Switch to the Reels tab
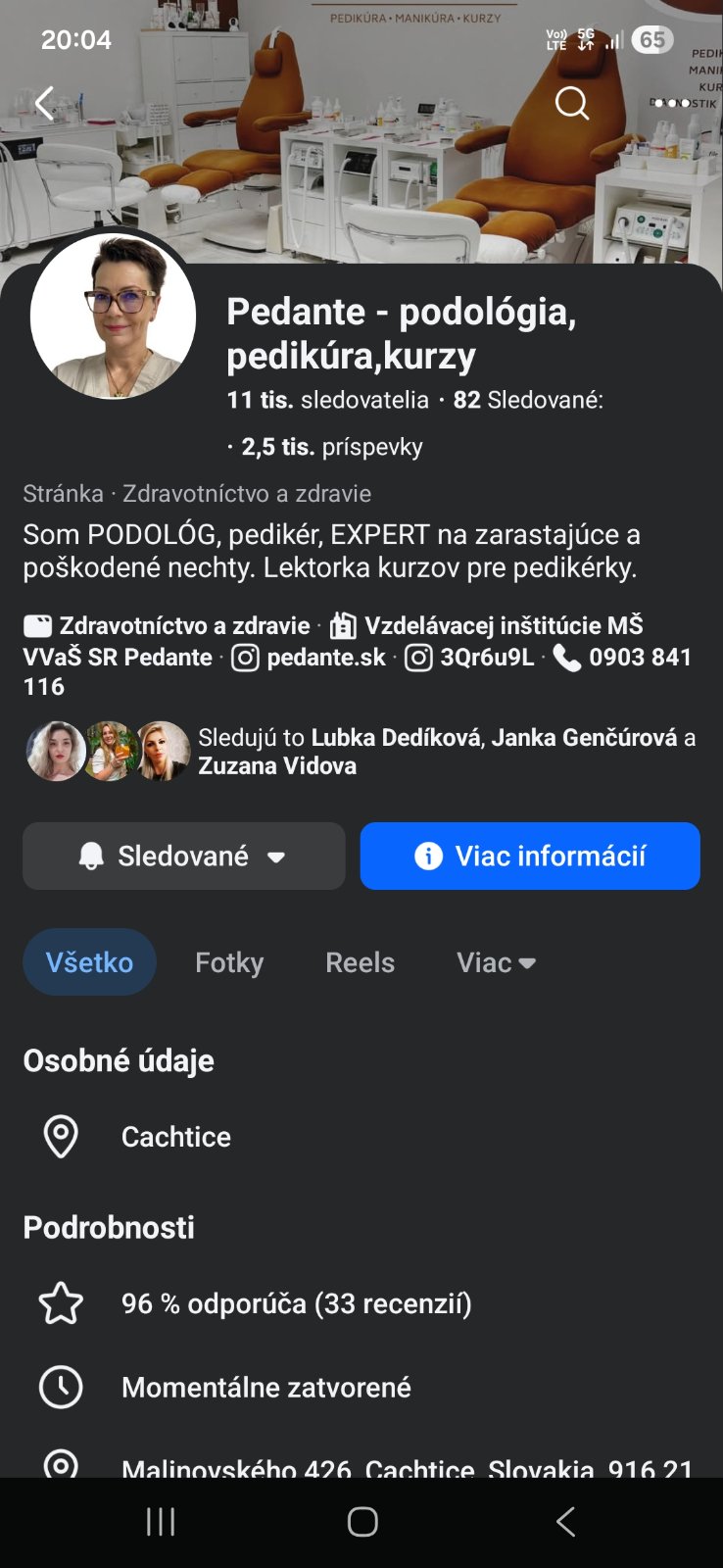This screenshot has height=1568, width=723. point(360,962)
